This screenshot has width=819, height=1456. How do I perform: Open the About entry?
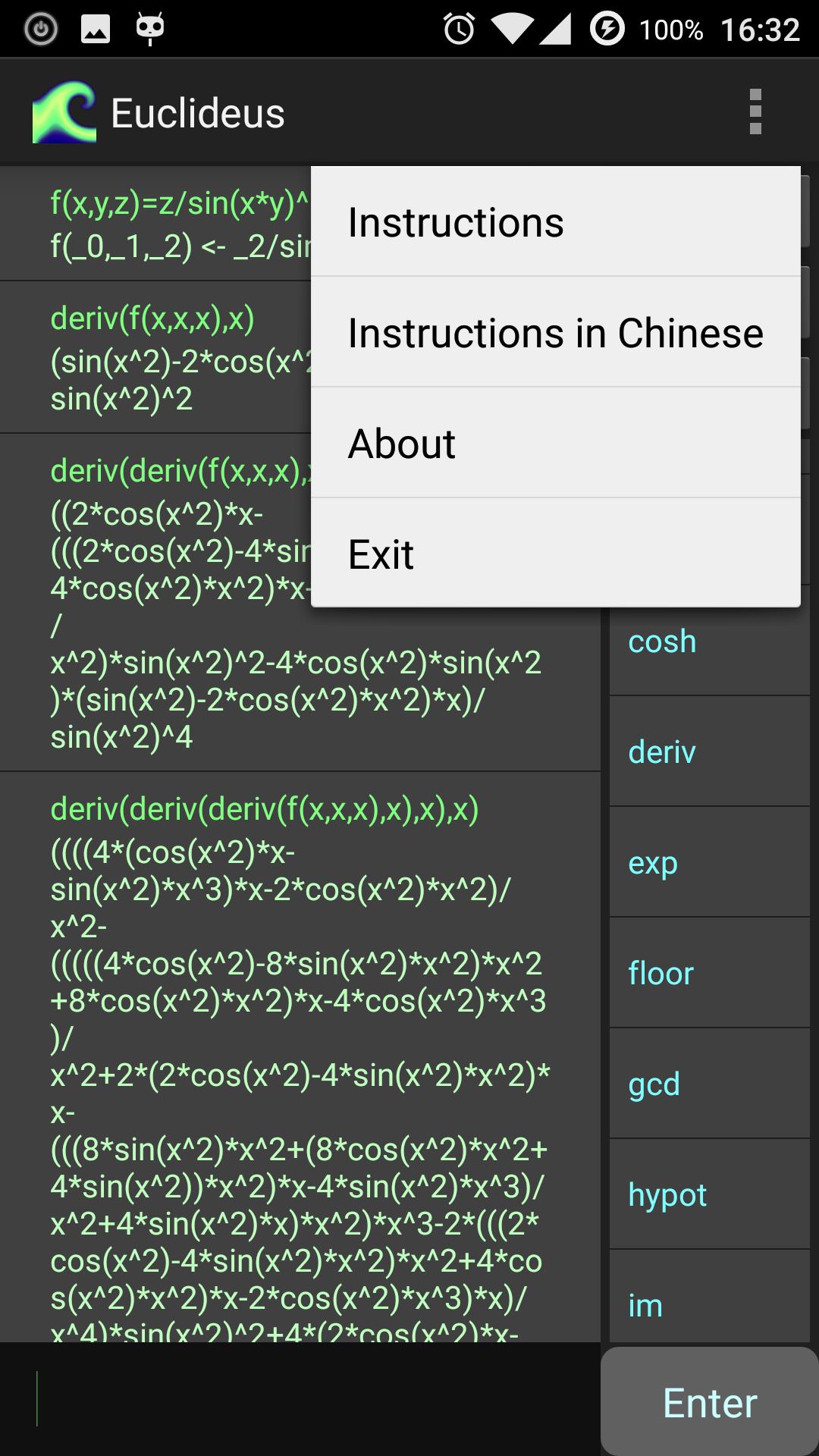coord(555,444)
